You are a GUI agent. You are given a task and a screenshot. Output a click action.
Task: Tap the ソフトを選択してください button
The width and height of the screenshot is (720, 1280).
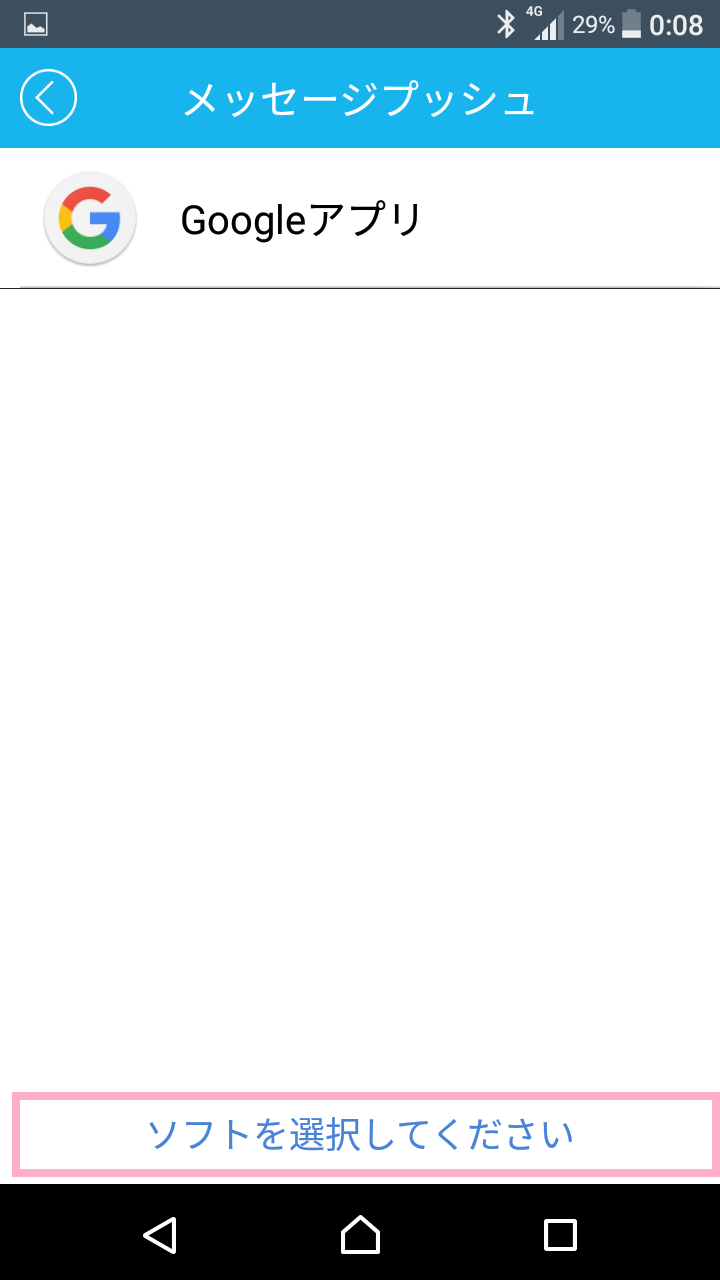pyautogui.click(x=361, y=1134)
